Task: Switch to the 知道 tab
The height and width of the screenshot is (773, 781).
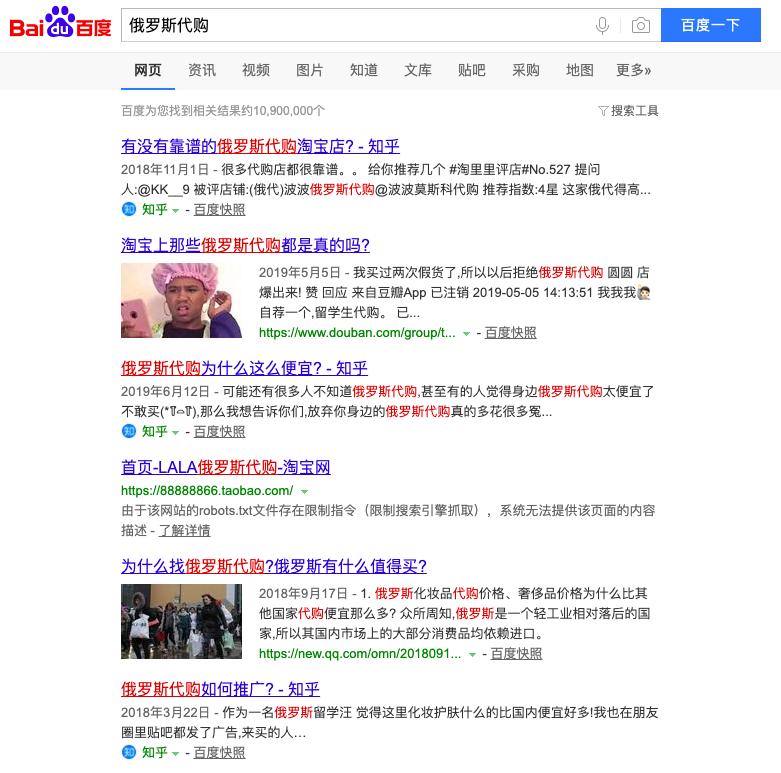Action: click(364, 70)
